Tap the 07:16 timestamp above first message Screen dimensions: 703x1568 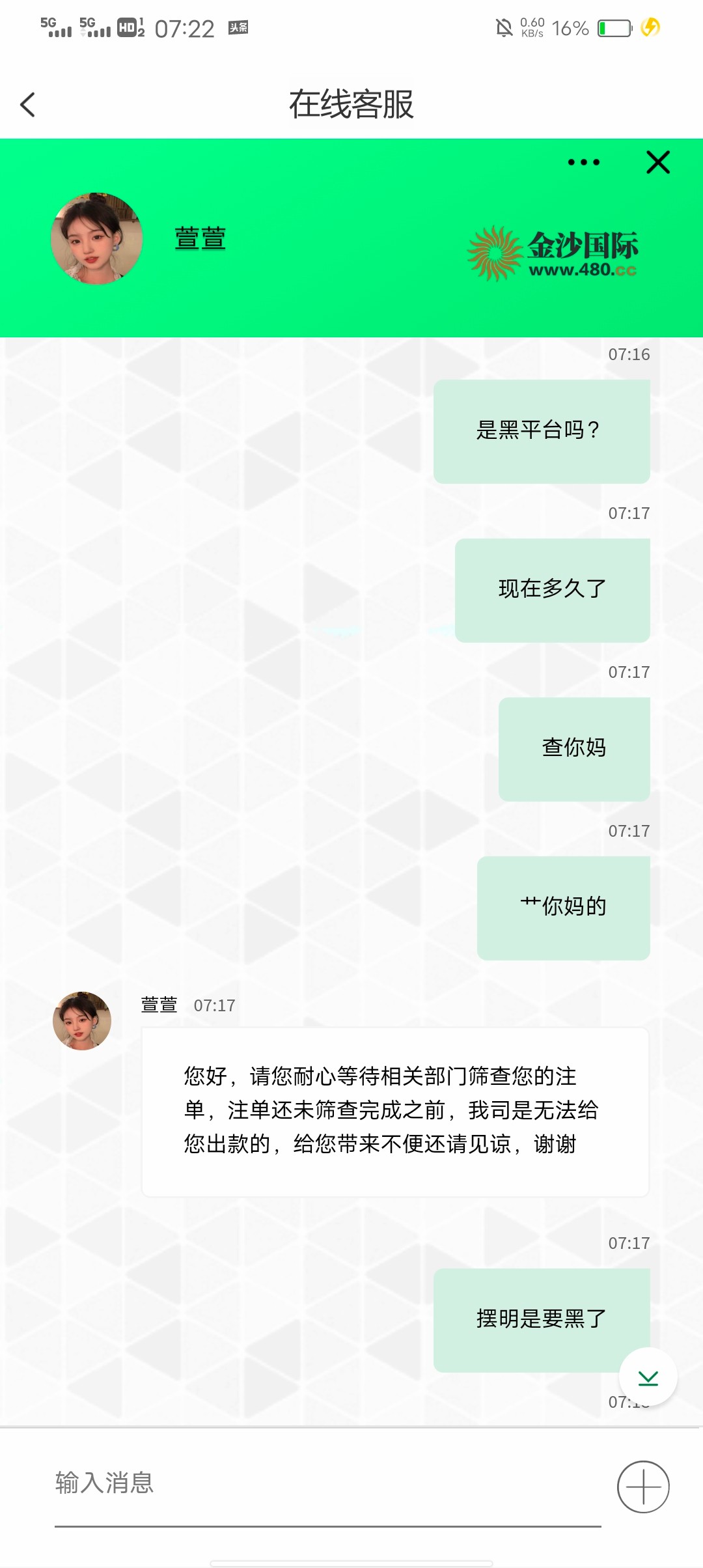tap(627, 354)
